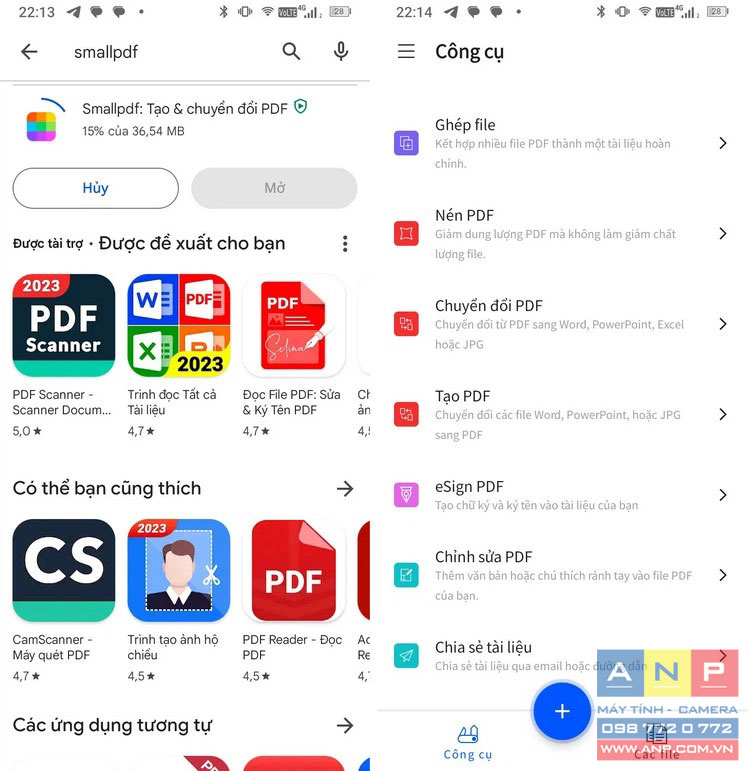Choose the Tạo PDF option
Viewport: 750px width, 771px height.
tap(560, 414)
